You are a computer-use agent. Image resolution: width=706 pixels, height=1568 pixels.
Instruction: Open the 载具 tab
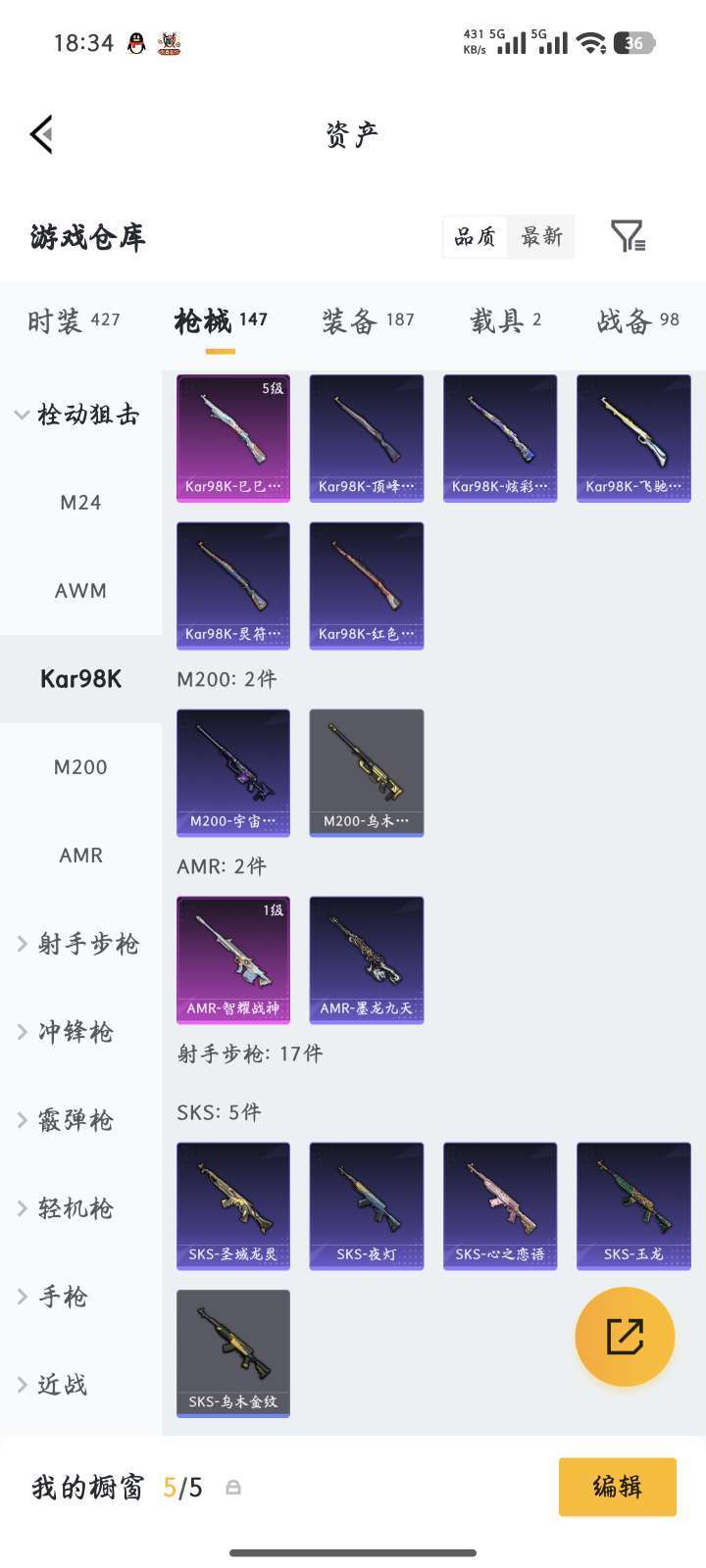(x=505, y=320)
